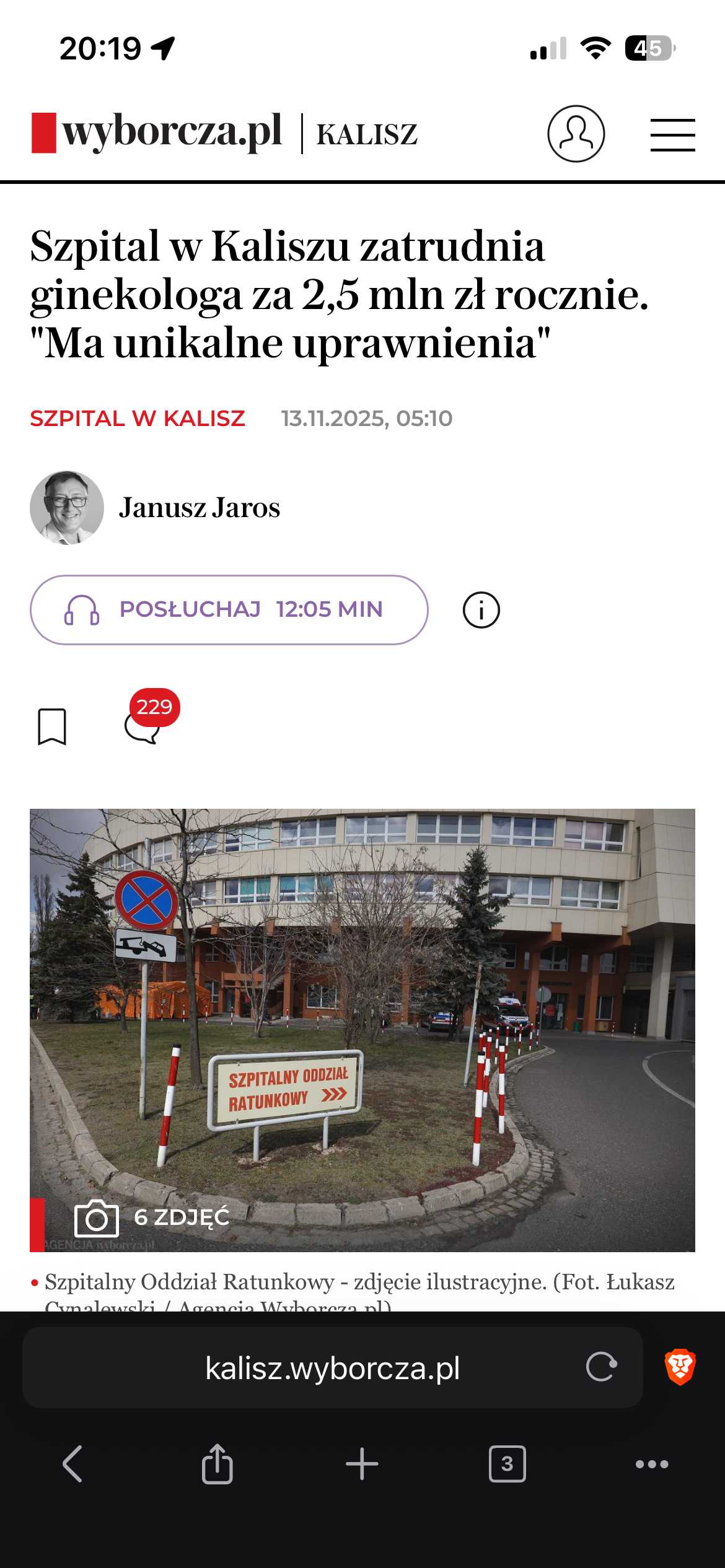Listen to the article audio 12:05 min
Viewport: 725px width, 1568px height.
pos(229,610)
